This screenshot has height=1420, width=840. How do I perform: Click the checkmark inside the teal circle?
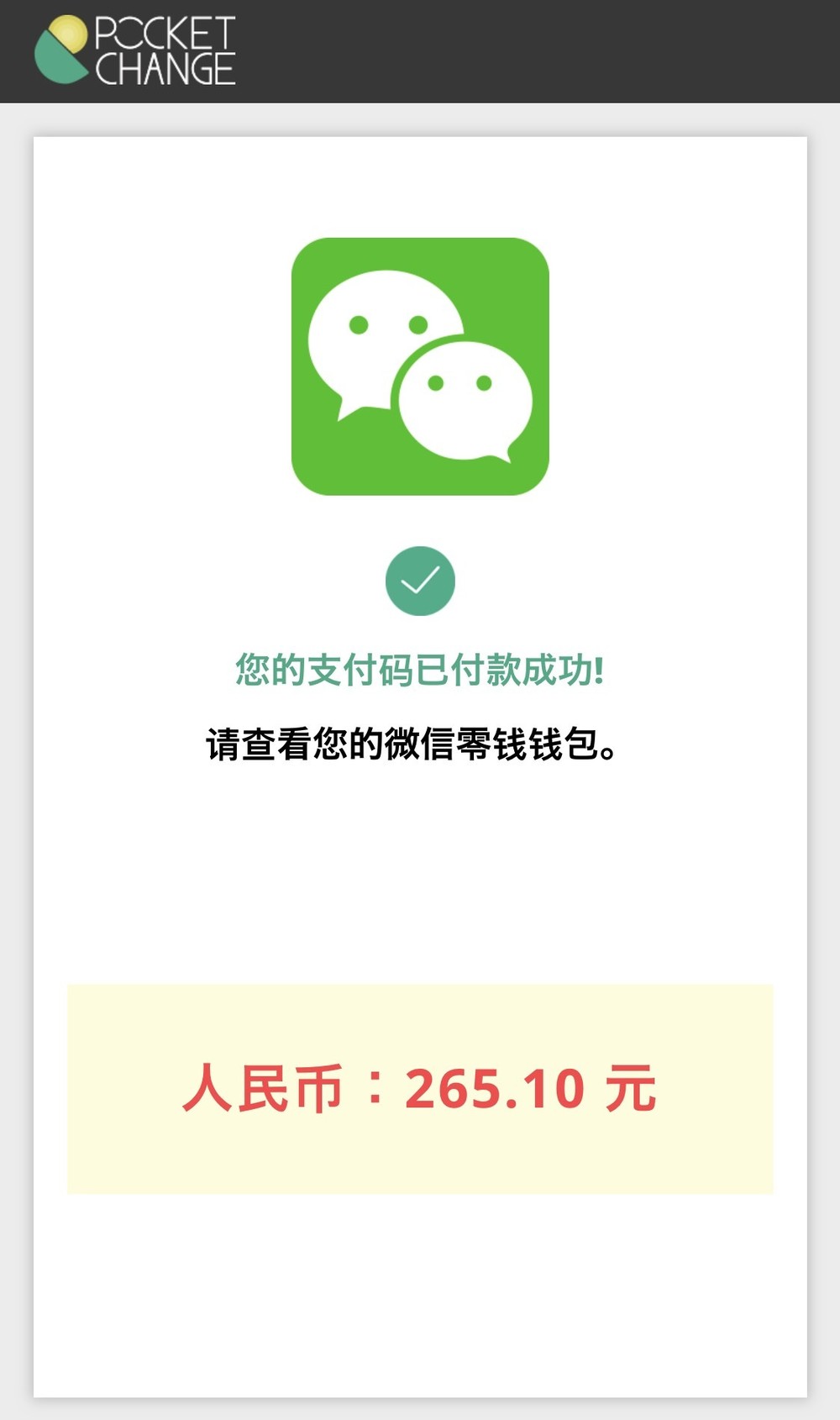[420, 579]
